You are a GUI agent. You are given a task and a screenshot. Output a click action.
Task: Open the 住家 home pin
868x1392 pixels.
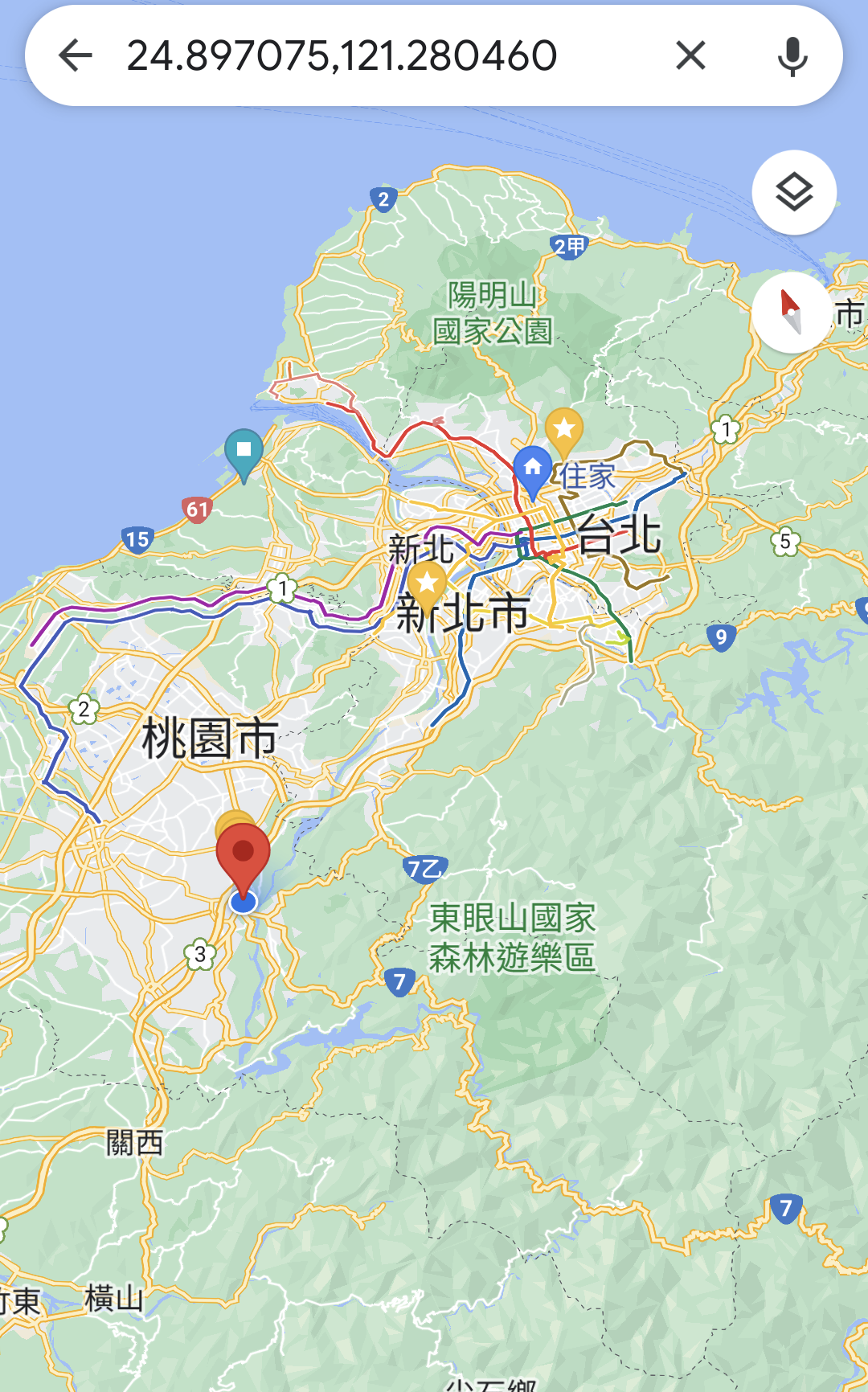[x=533, y=468]
